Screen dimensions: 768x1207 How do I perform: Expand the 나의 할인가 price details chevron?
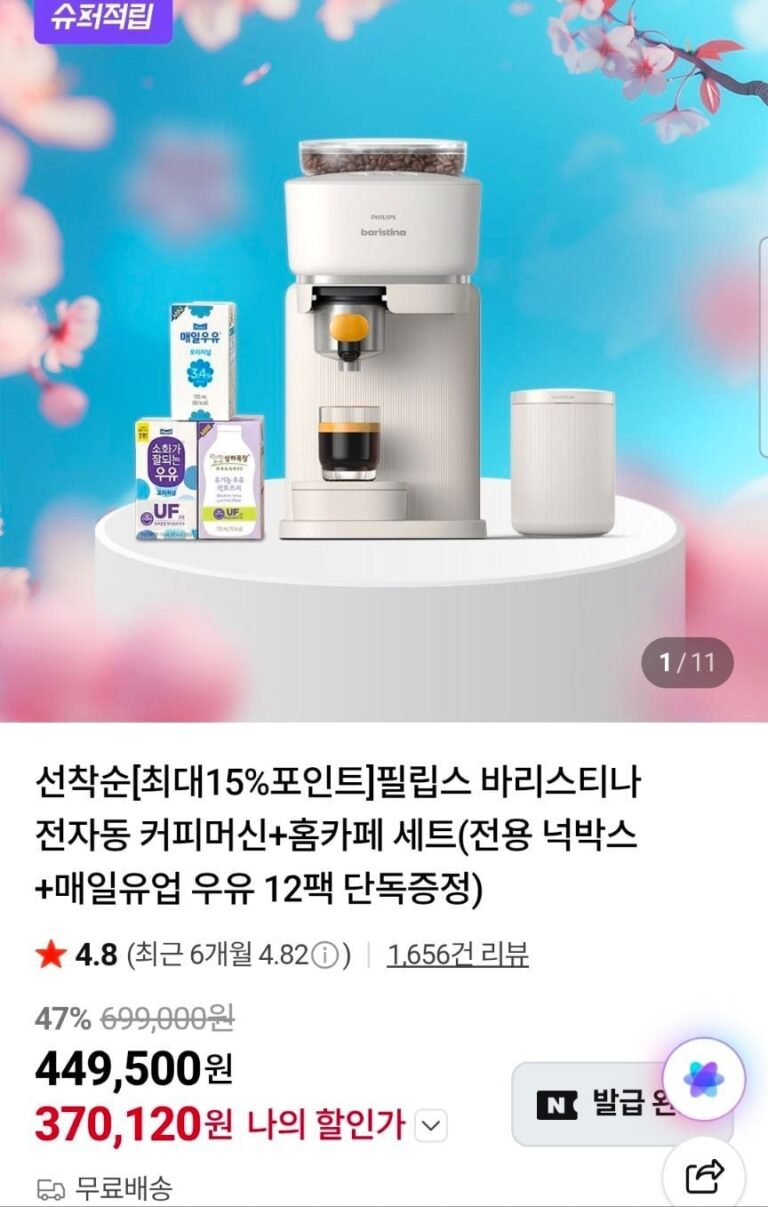tap(430, 1126)
